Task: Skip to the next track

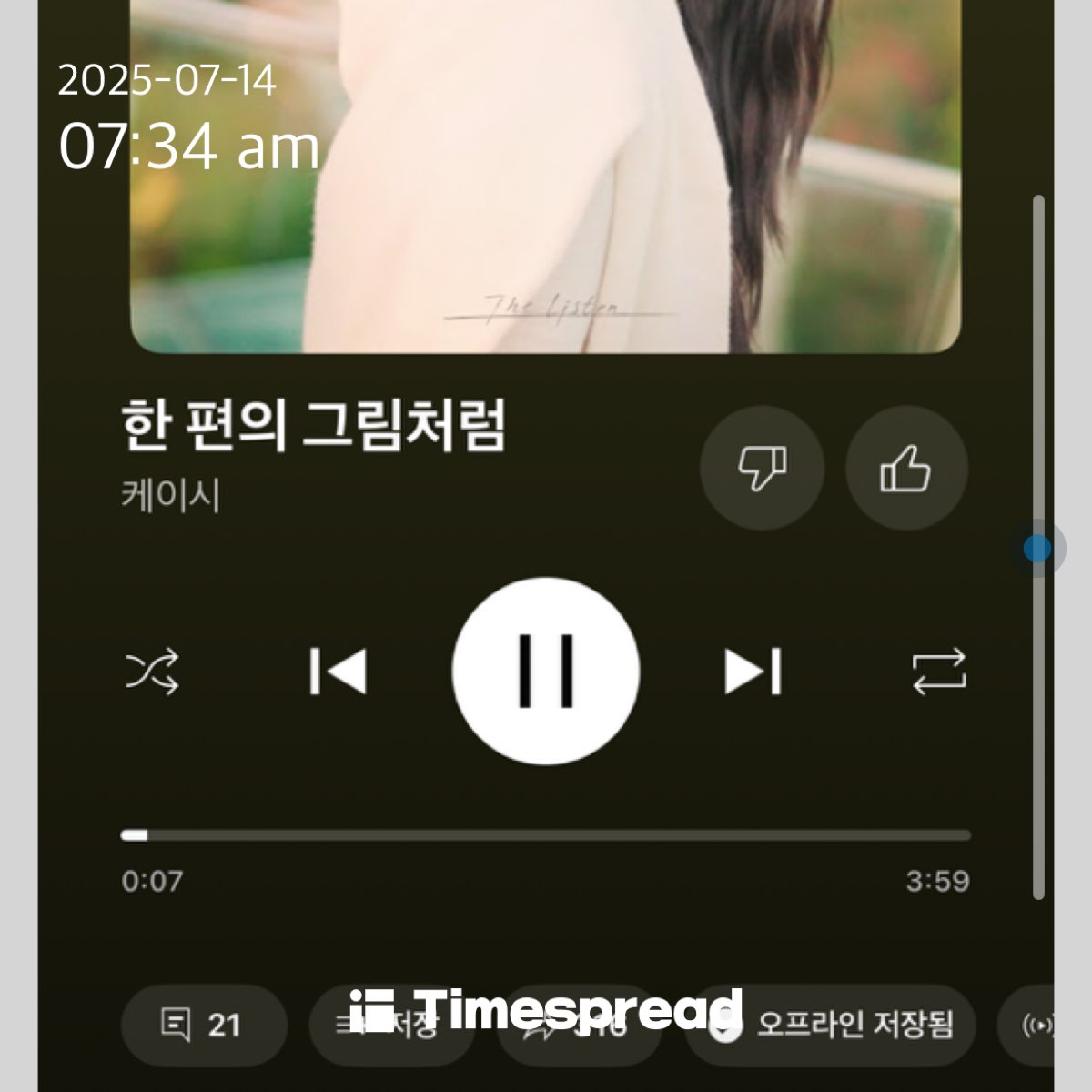Action: click(x=753, y=672)
